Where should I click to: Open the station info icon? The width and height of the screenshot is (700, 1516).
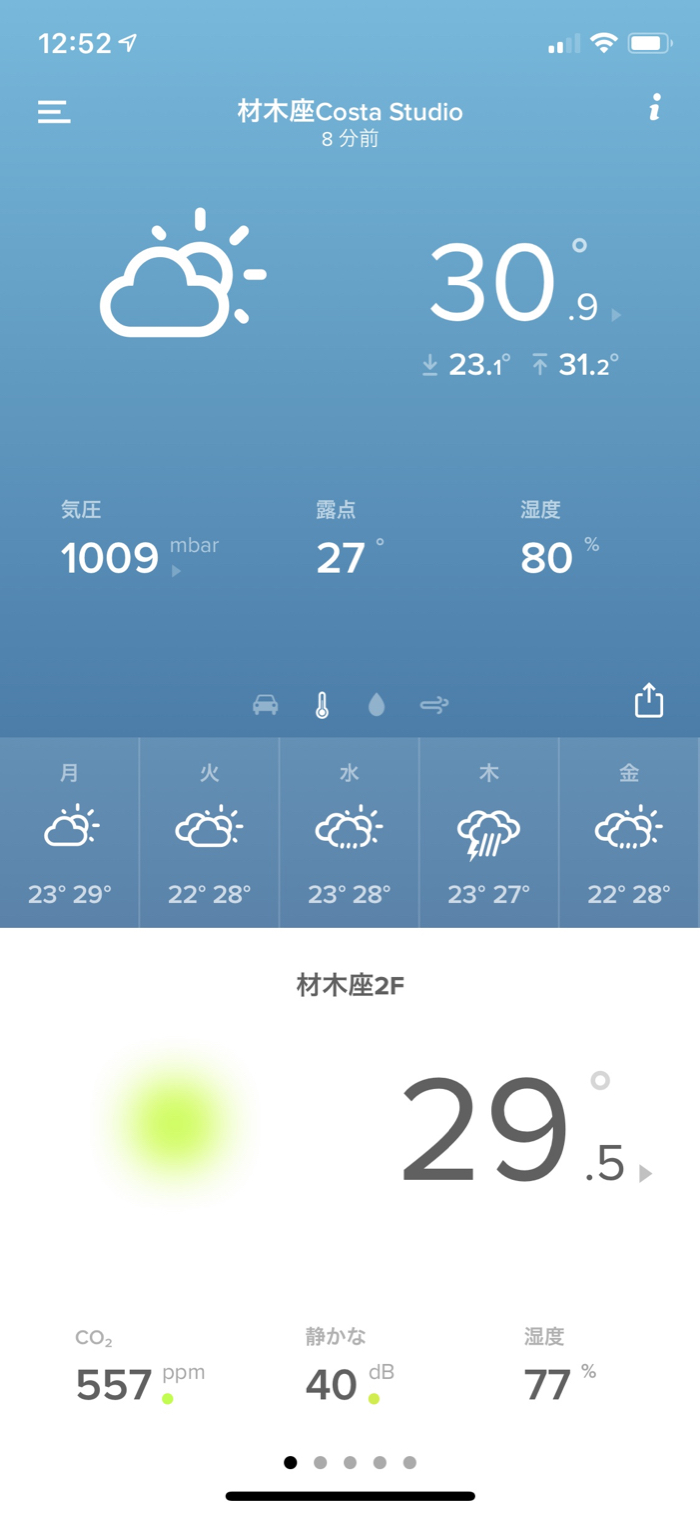[654, 108]
